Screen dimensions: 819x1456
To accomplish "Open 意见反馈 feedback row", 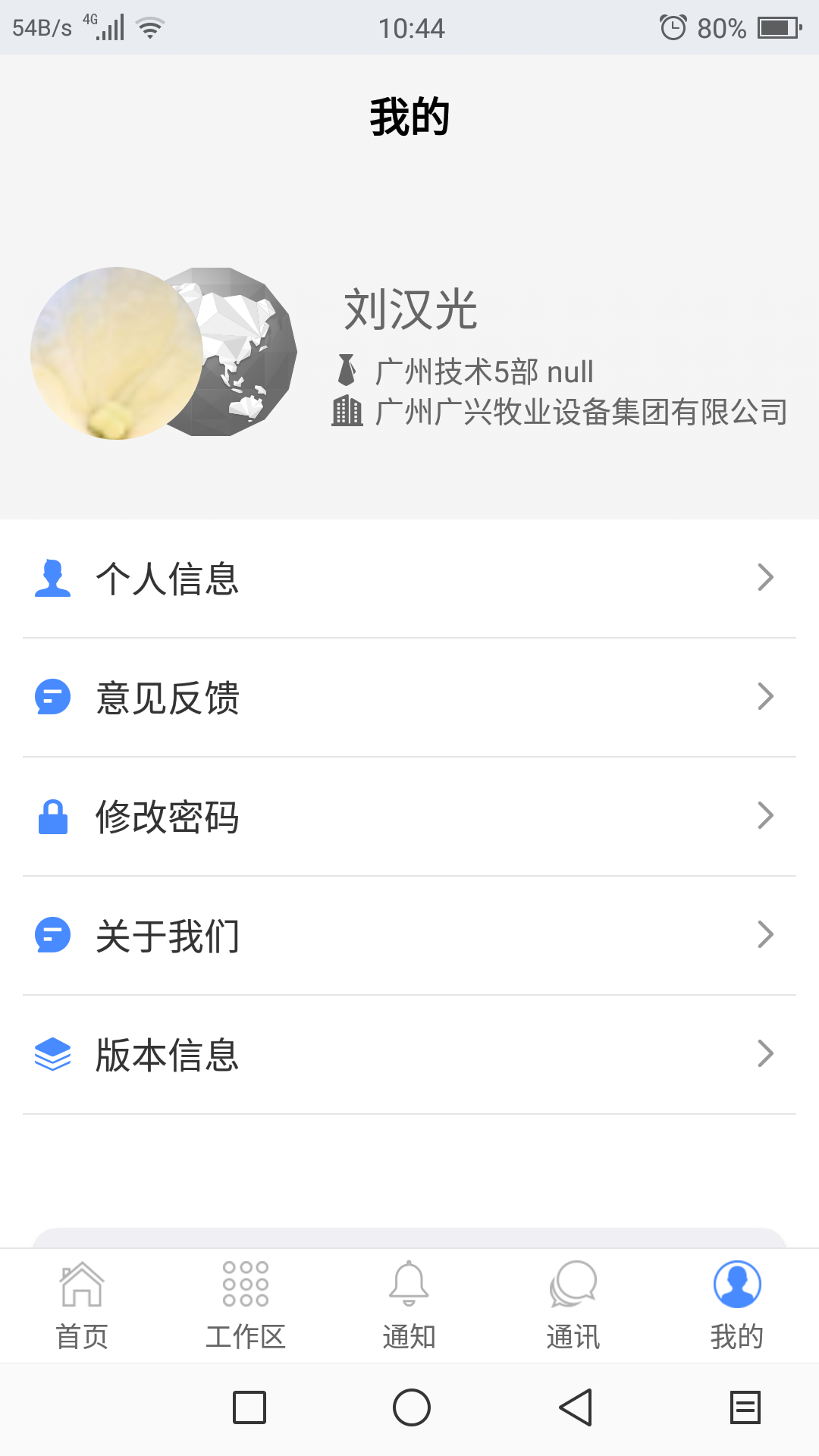I will pos(409,697).
